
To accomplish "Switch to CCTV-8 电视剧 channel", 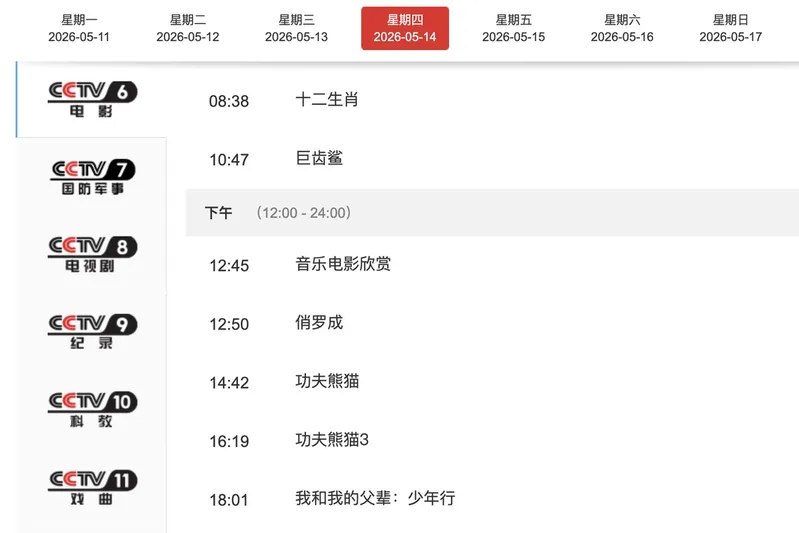I will [92, 254].
